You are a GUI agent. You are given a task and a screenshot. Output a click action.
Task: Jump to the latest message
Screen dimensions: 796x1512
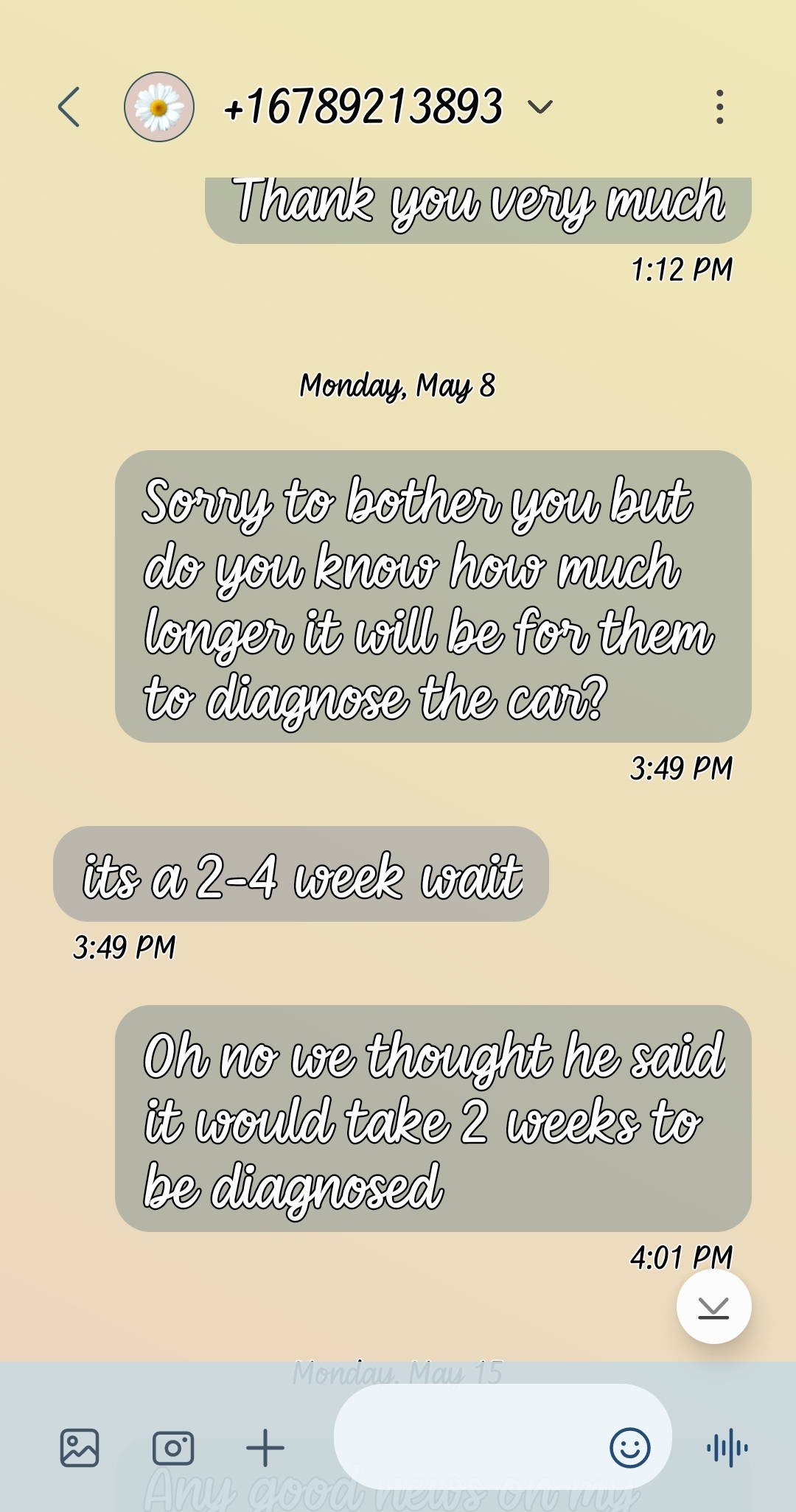coord(713,1307)
